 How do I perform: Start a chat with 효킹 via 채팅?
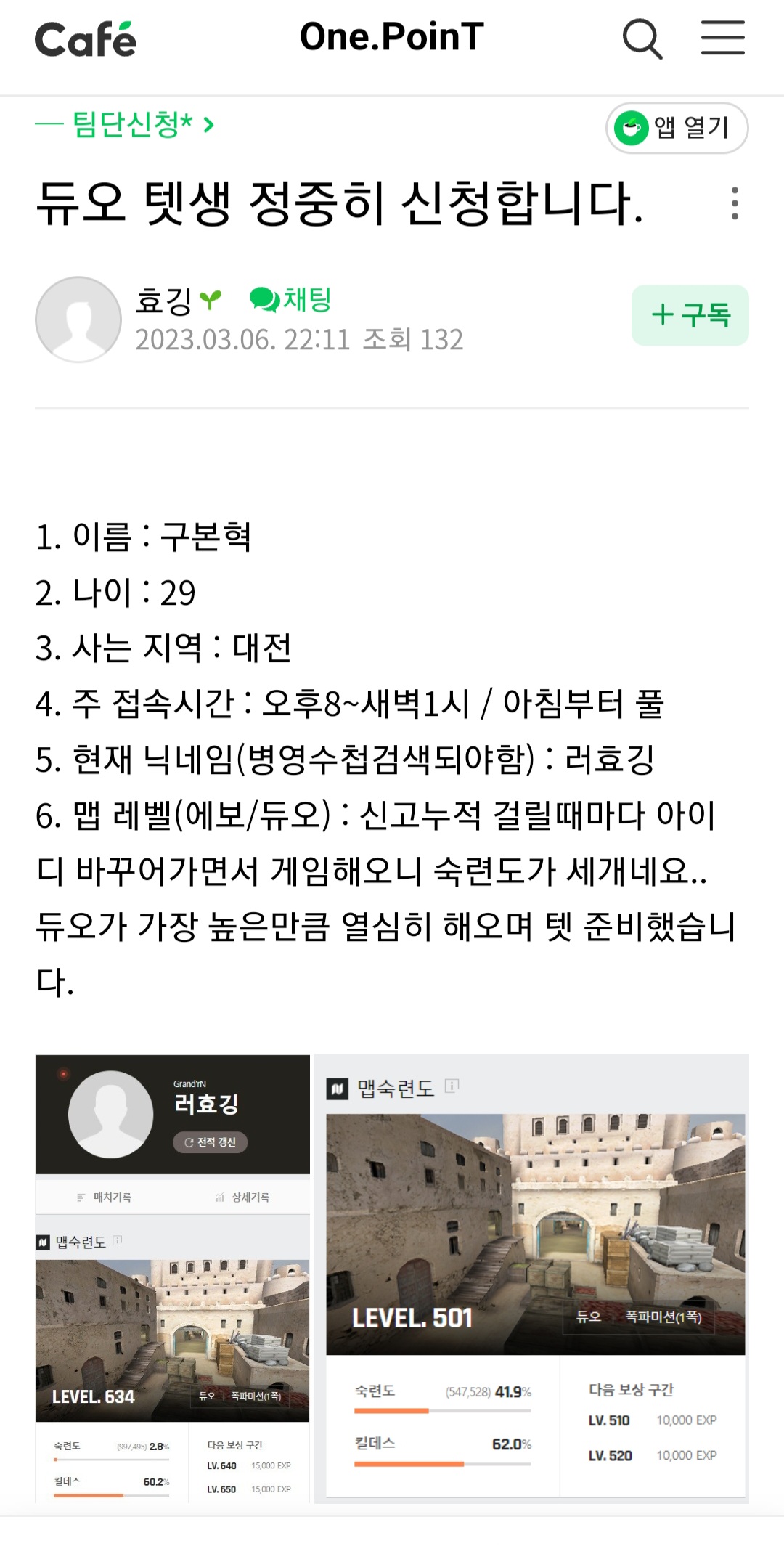coord(291,299)
